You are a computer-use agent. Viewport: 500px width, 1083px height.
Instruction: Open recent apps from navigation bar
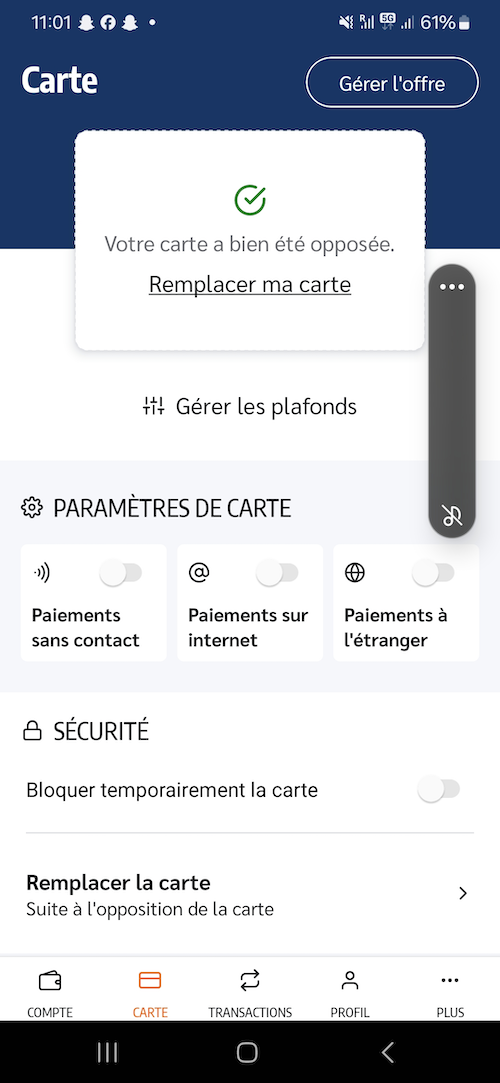pyautogui.click(x=107, y=1053)
